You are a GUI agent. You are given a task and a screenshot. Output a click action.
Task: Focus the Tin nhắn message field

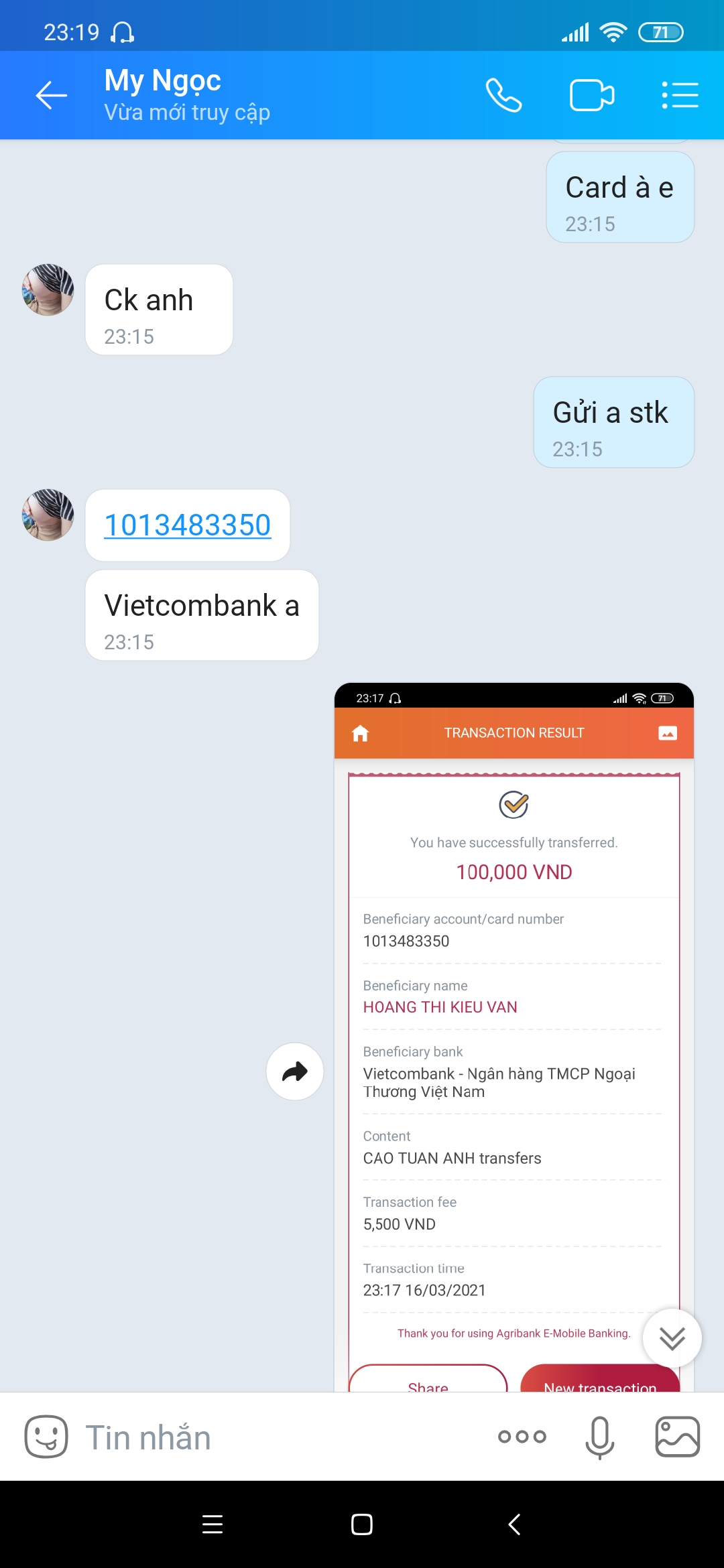[x=268, y=1437]
